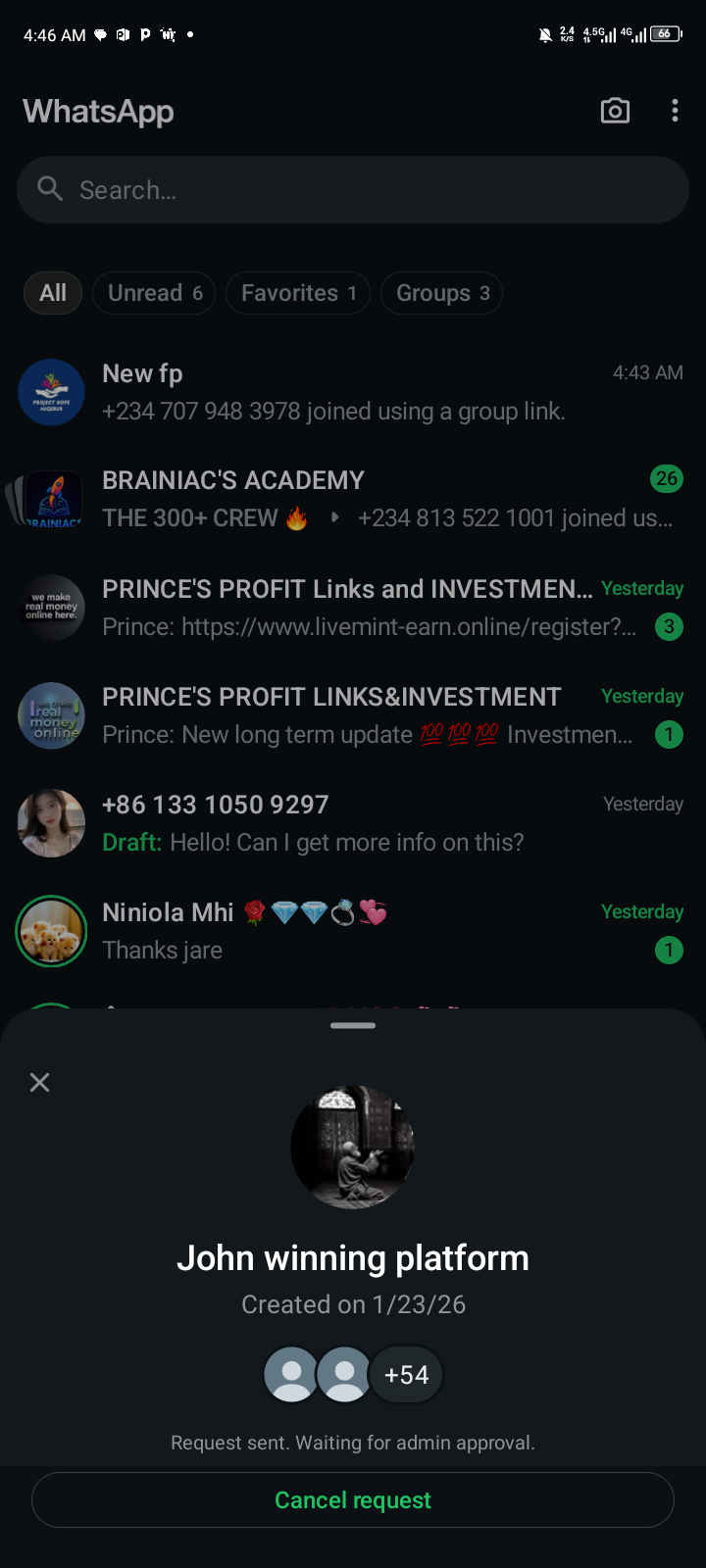Open the chat with Niniola Mhi
The height and width of the screenshot is (1568, 706).
[353, 931]
